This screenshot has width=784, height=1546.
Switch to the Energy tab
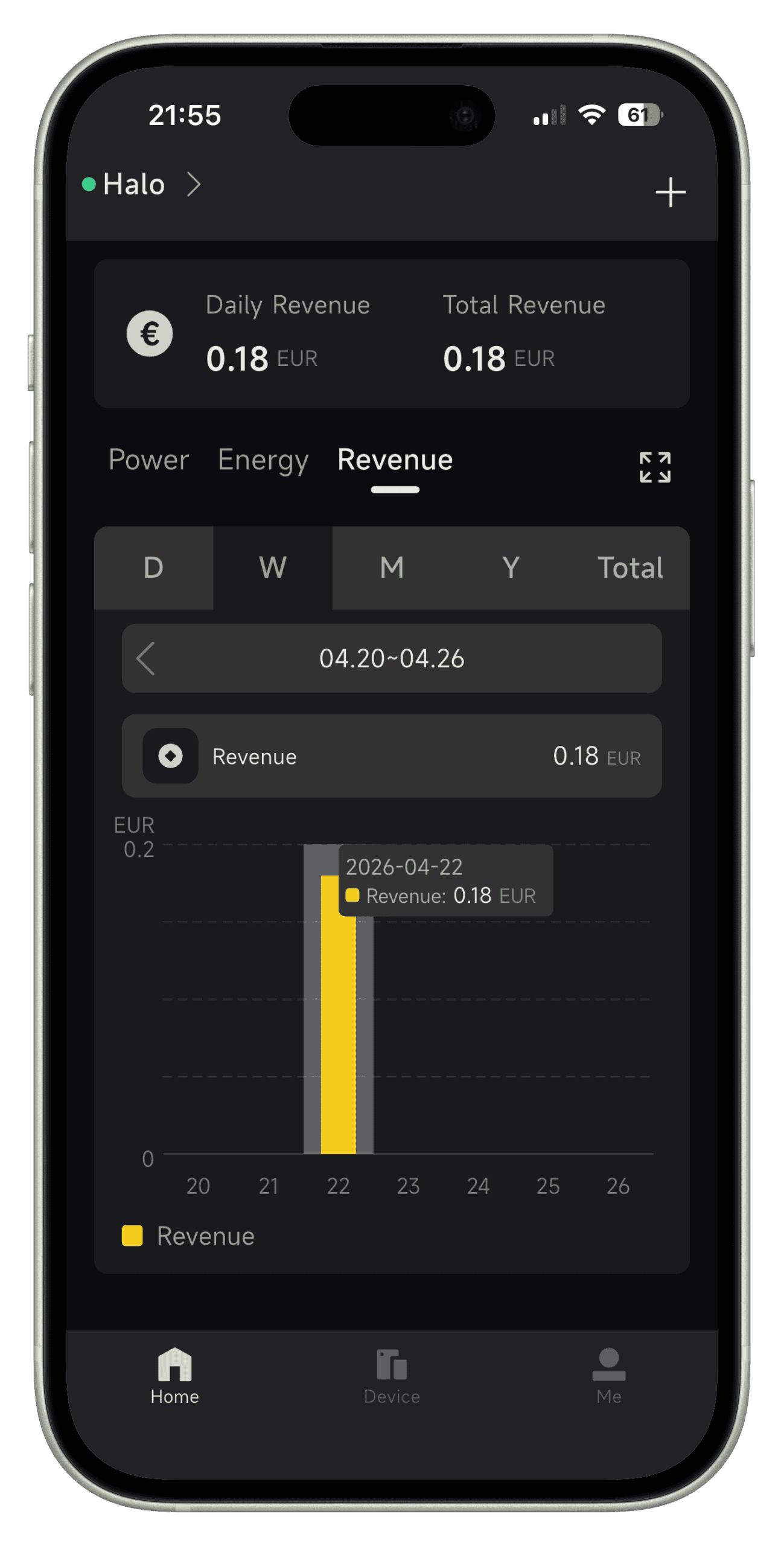tap(263, 460)
